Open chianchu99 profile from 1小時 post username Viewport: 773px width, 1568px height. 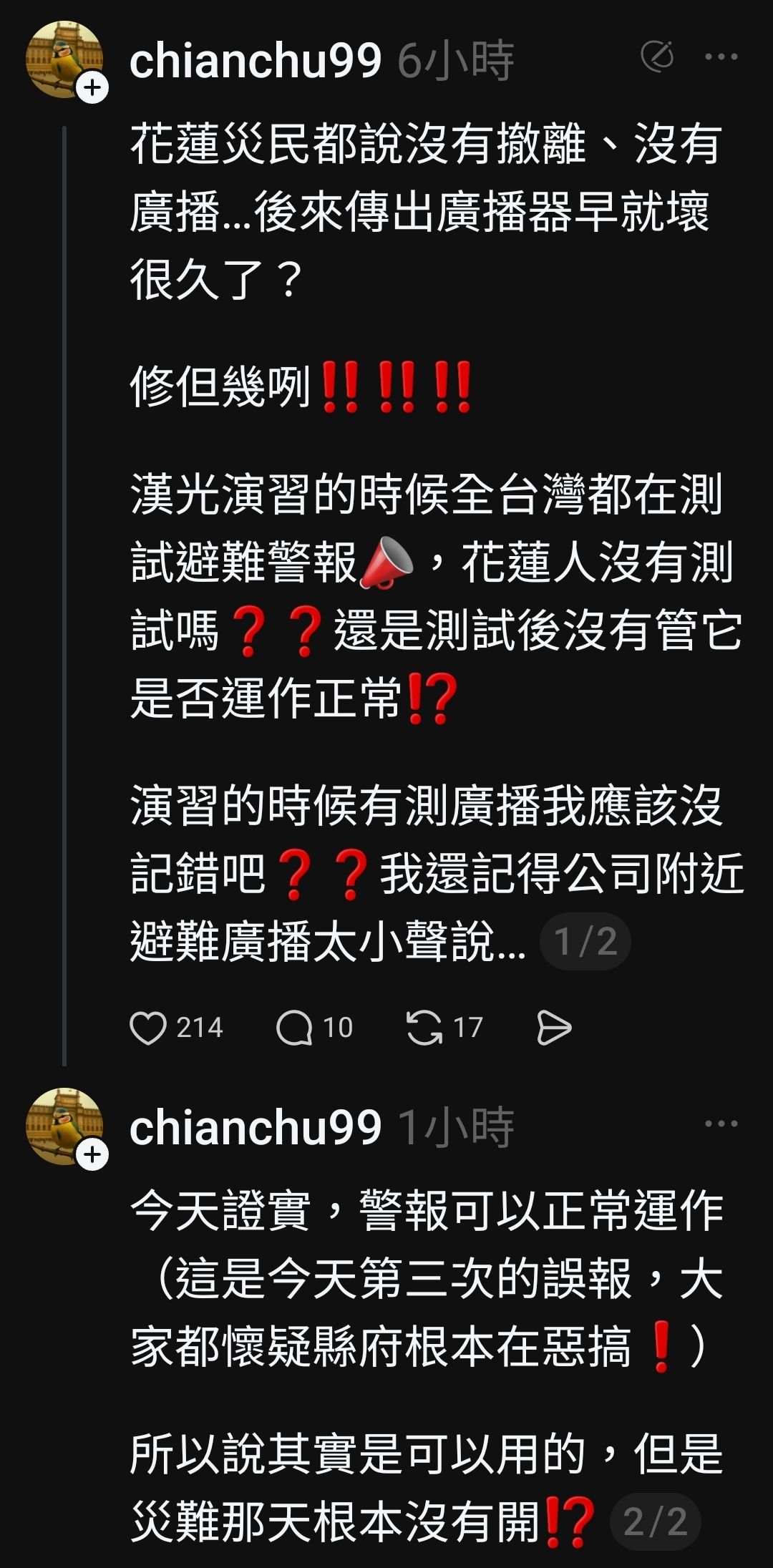(256, 1127)
